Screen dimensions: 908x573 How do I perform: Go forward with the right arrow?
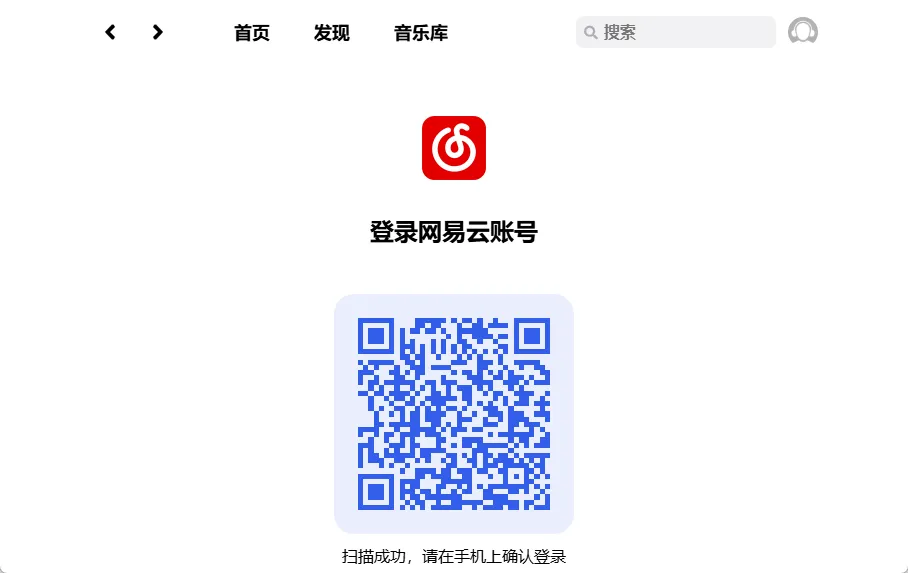coord(158,32)
